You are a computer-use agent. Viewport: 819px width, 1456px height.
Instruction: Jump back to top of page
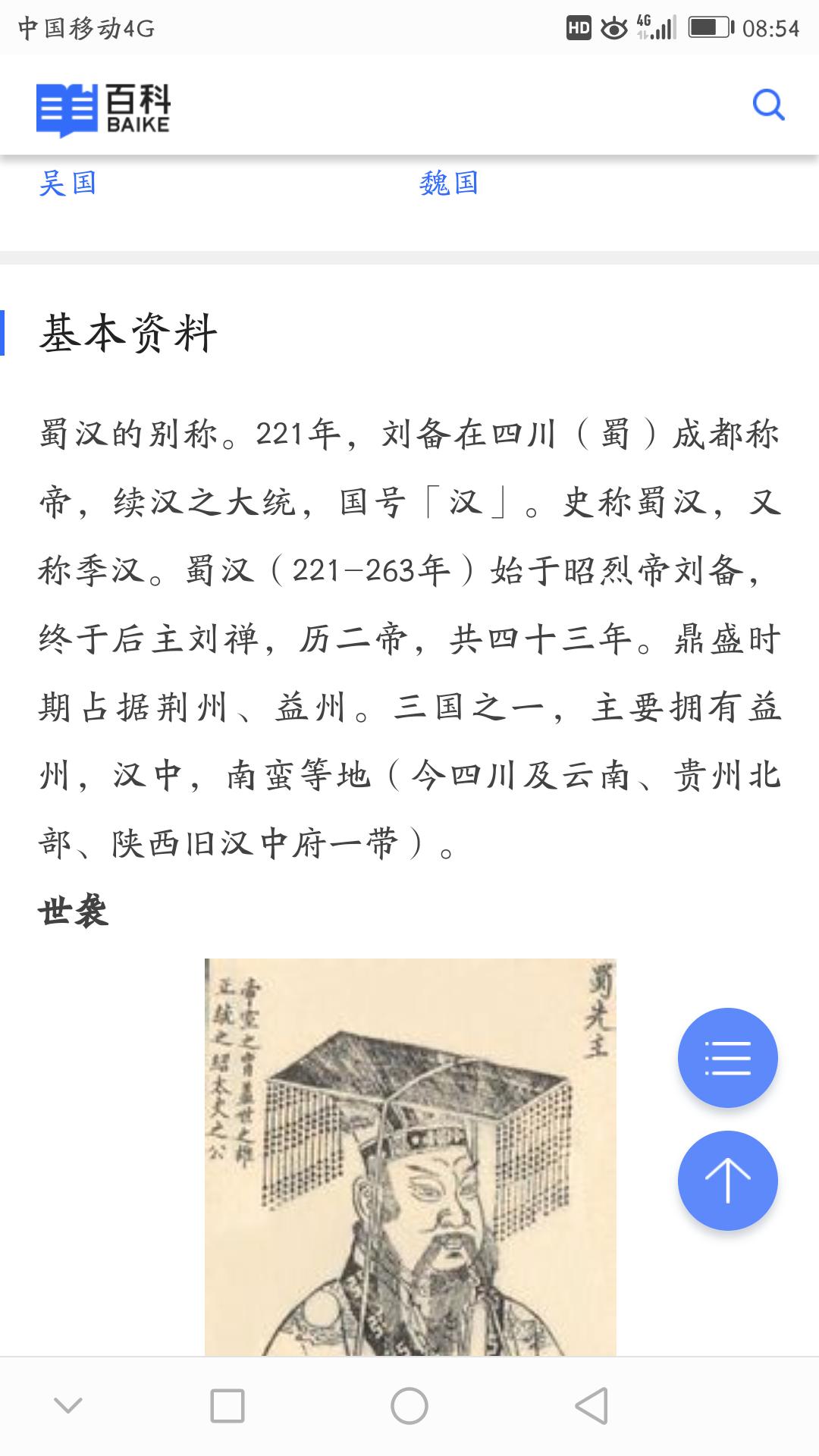click(x=727, y=1181)
